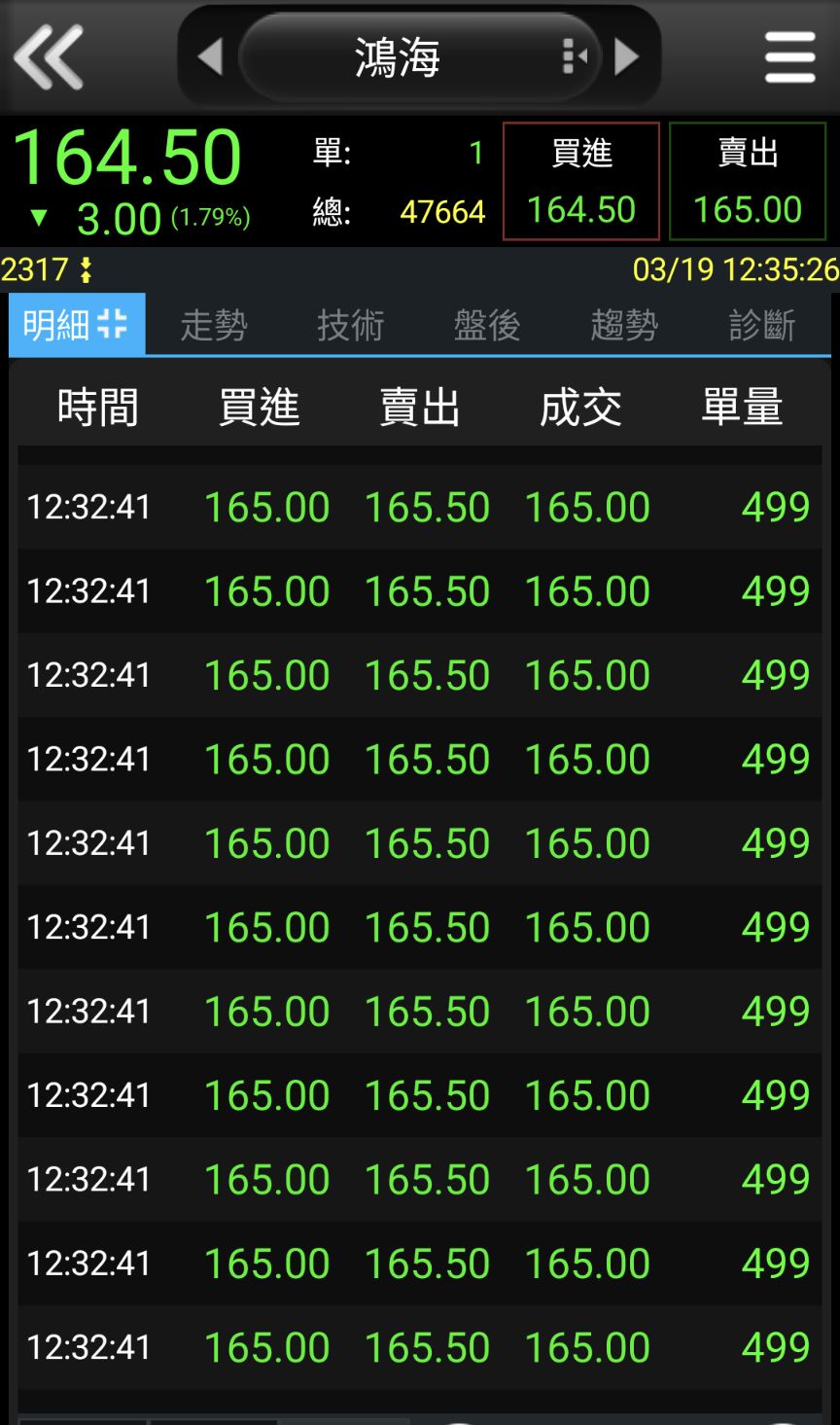Switch to the 走勢 tab
This screenshot has height=1425, width=840.
214,325
